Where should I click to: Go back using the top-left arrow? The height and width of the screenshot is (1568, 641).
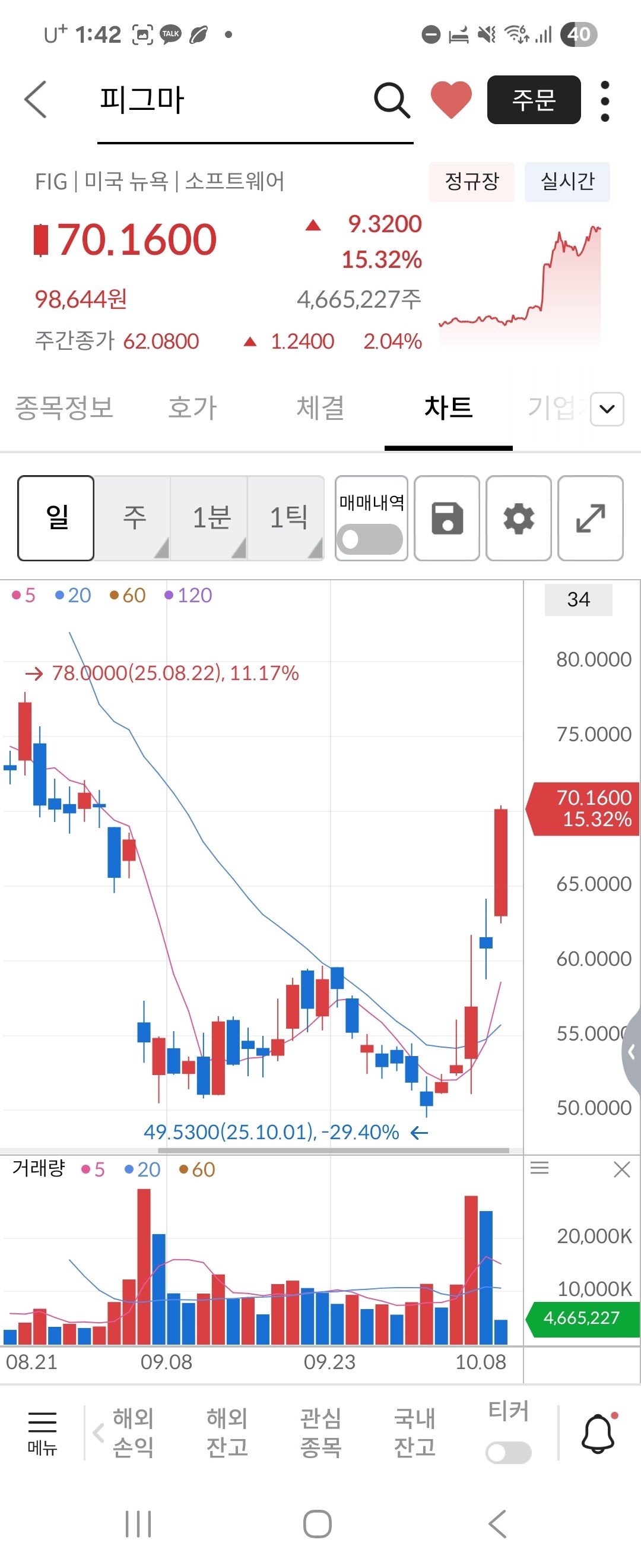click(35, 99)
